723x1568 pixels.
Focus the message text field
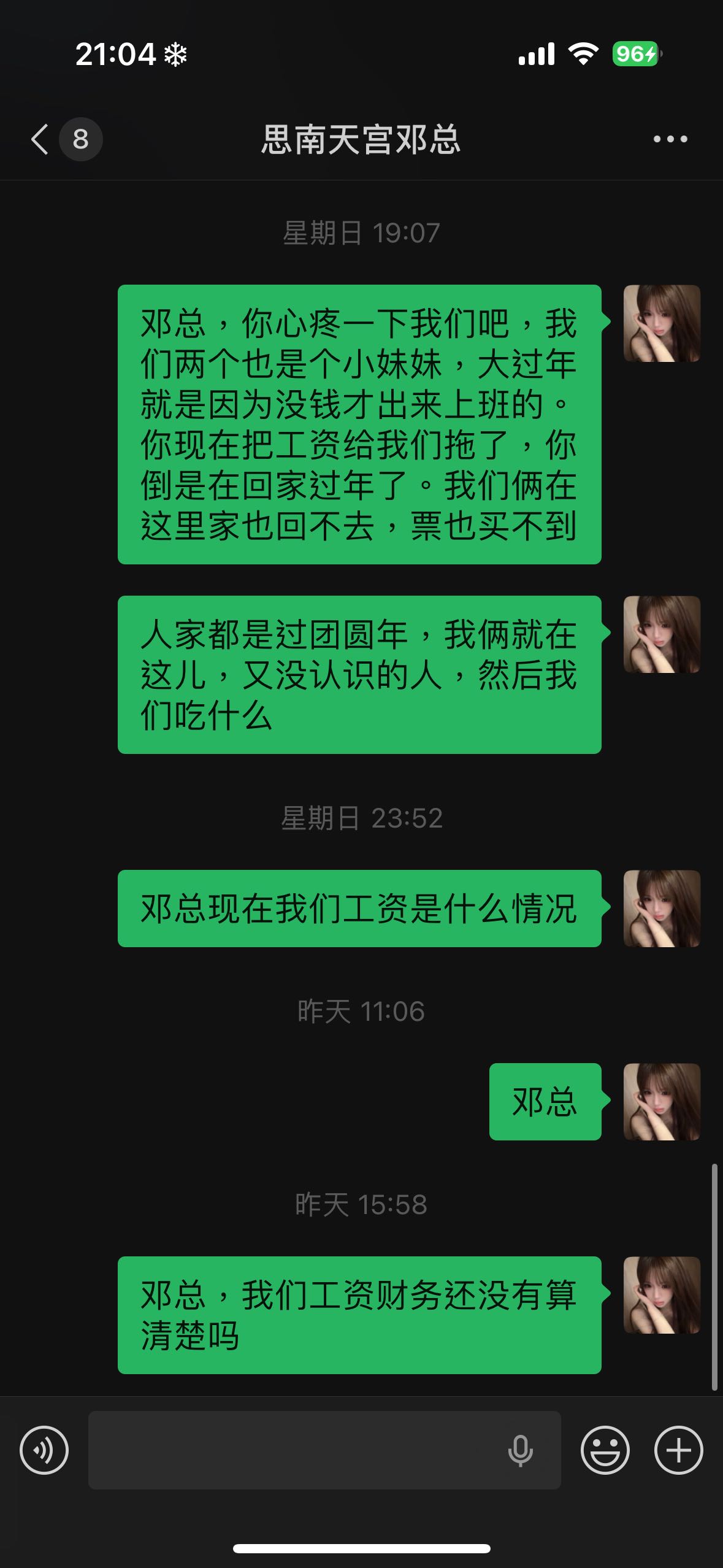294,1450
